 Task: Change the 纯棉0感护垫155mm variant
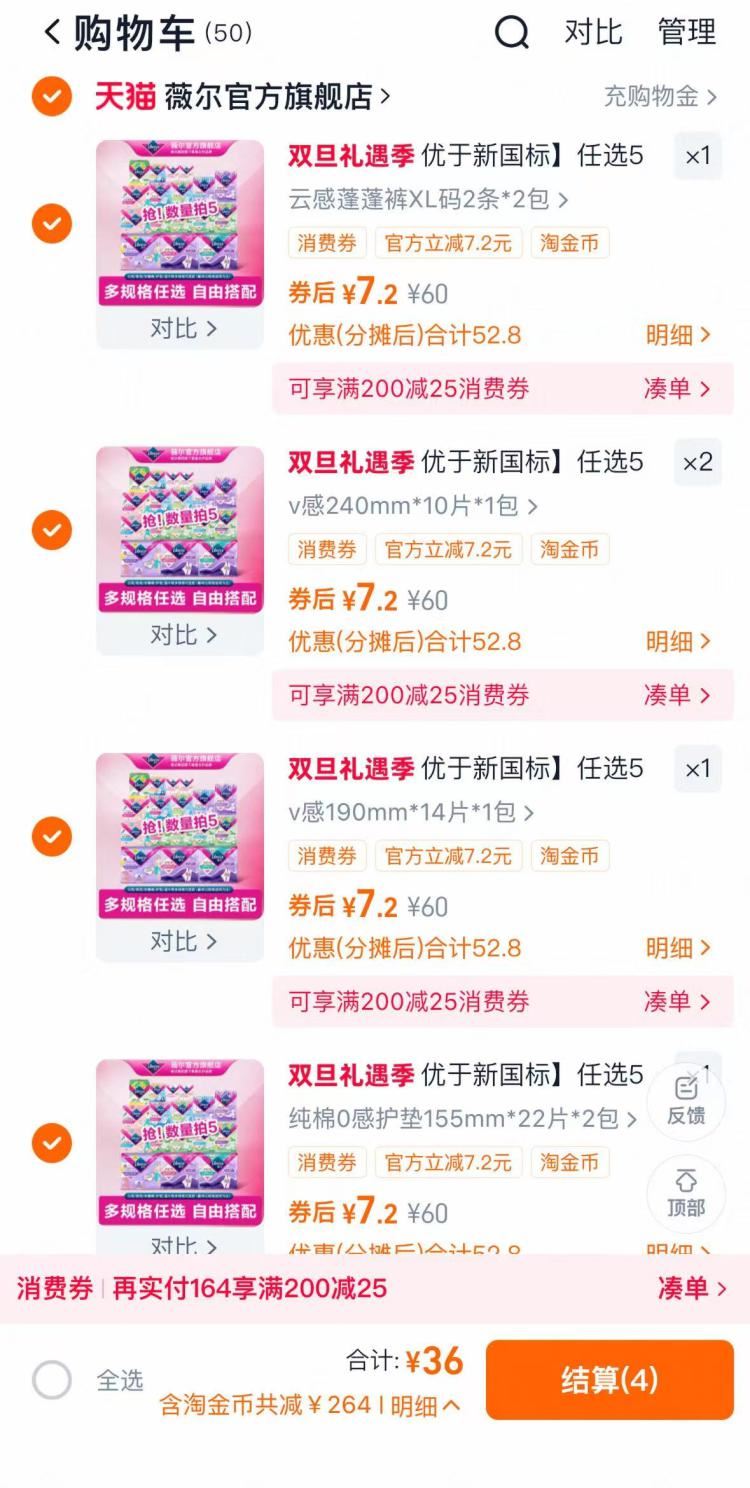[x=462, y=1119]
